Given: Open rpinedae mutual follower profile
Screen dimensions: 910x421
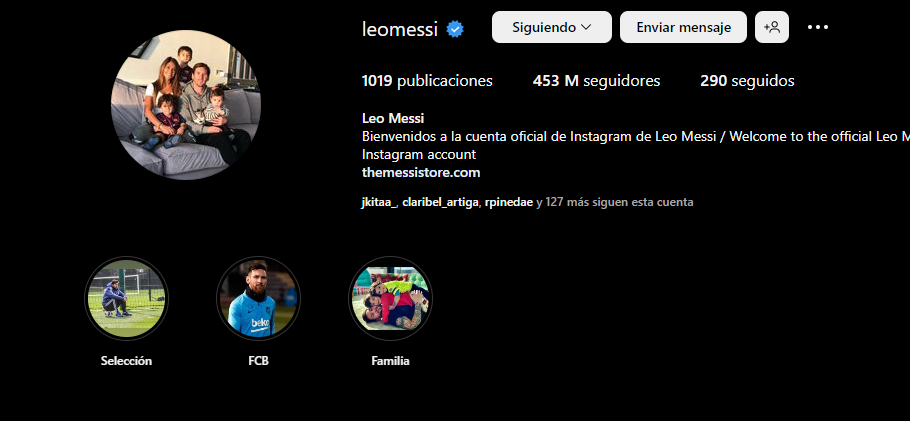Looking at the screenshot, I should pyautogui.click(x=508, y=202).
